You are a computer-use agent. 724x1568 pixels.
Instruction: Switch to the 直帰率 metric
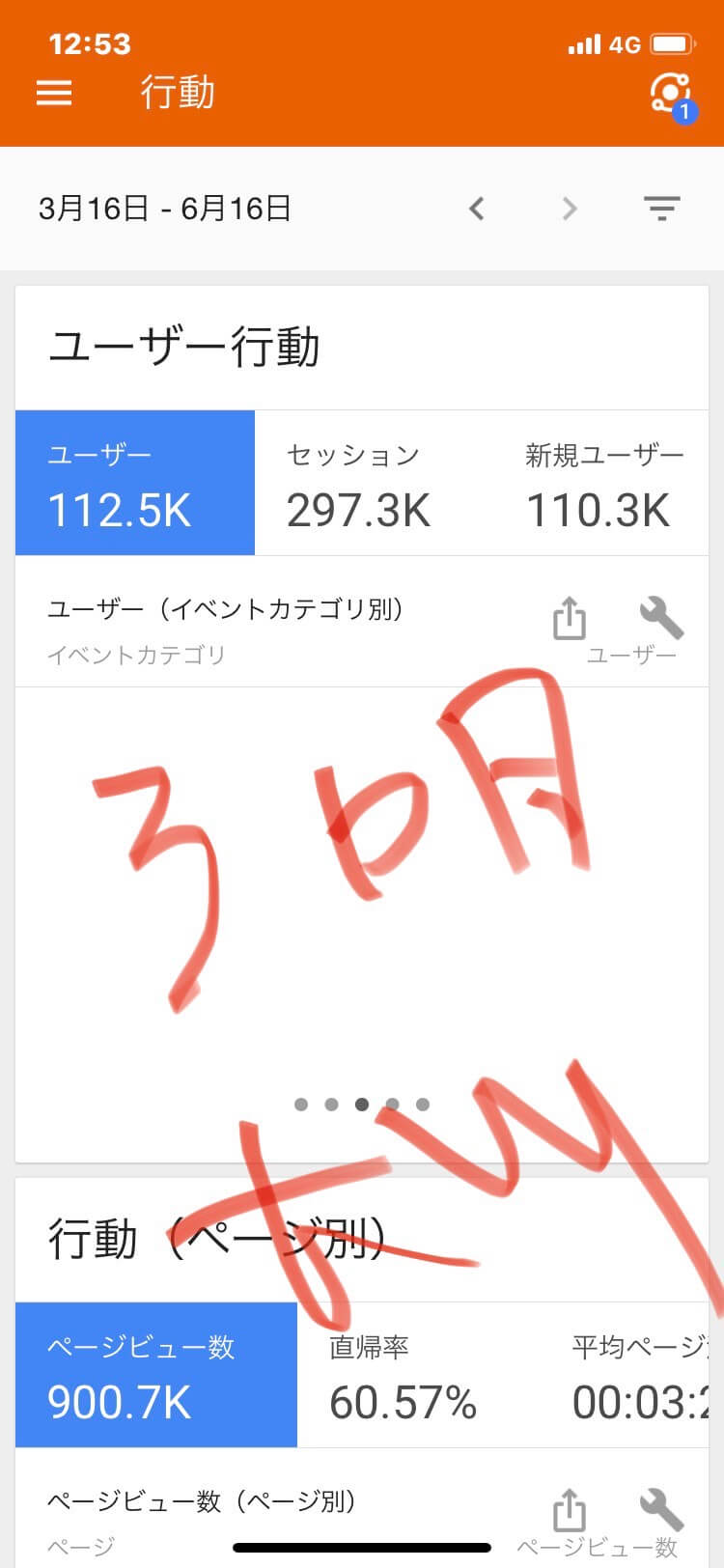coord(404,1375)
